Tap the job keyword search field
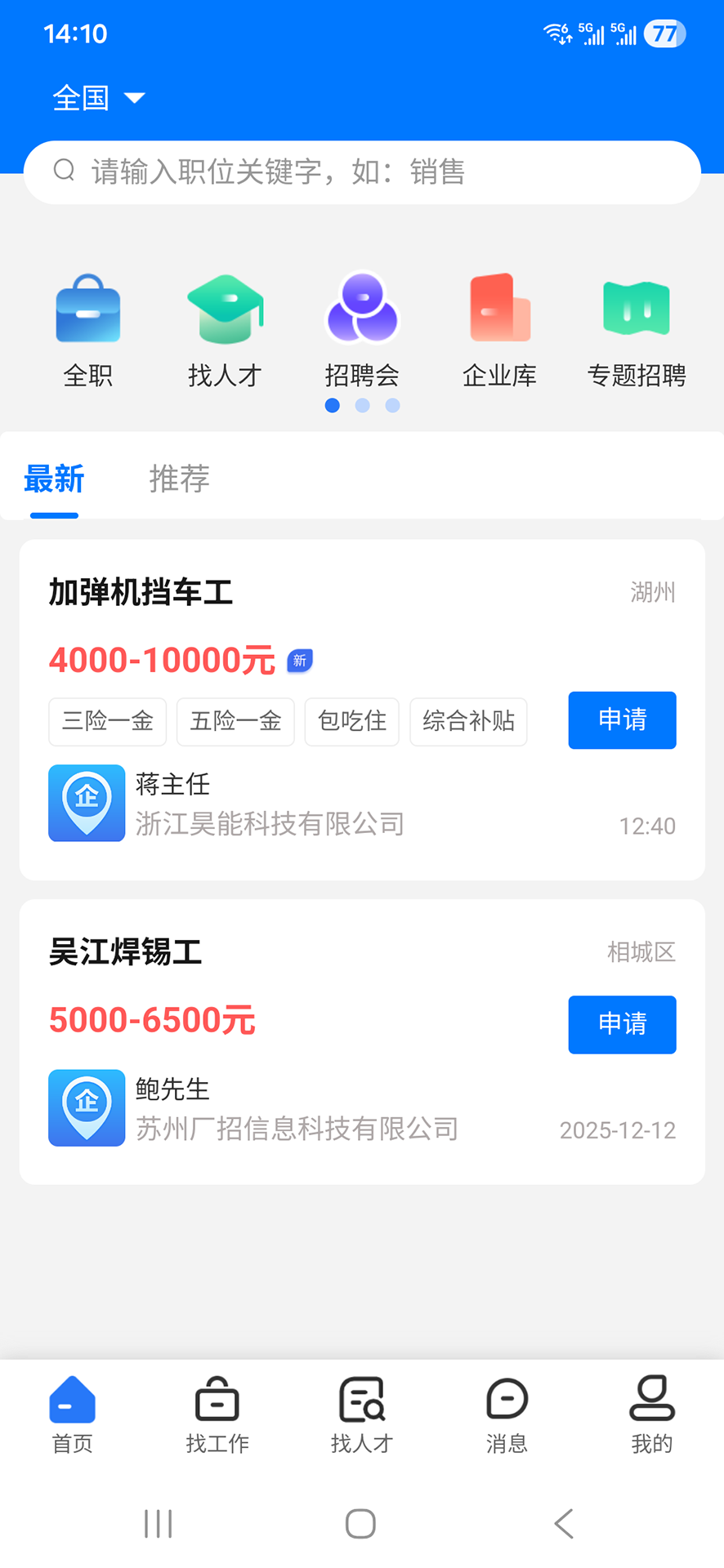The width and height of the screenshot is (724, 1568). [362, 172]
